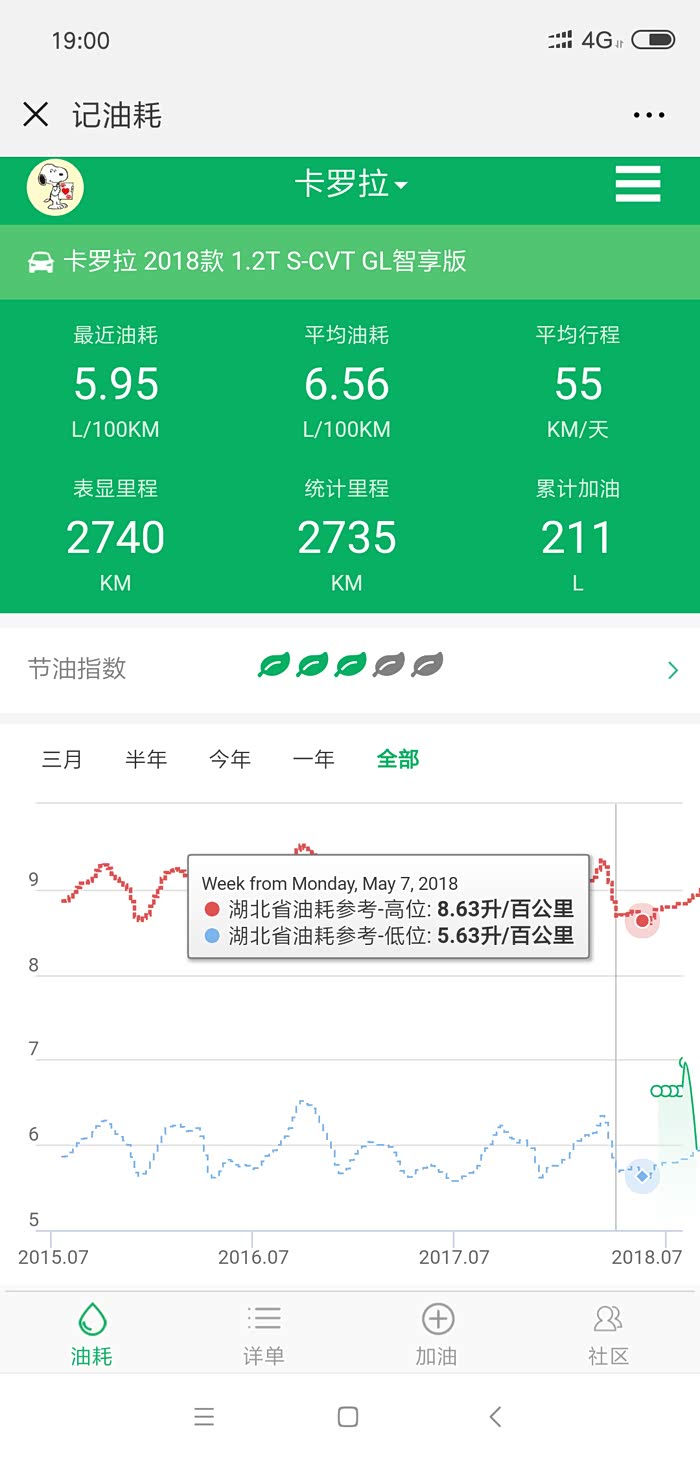Image resolution: width=700 pixels, height=1457 pixels.
Task: Expand the 卡罗拉 vehicle dropdown
Action: [350, 185]
